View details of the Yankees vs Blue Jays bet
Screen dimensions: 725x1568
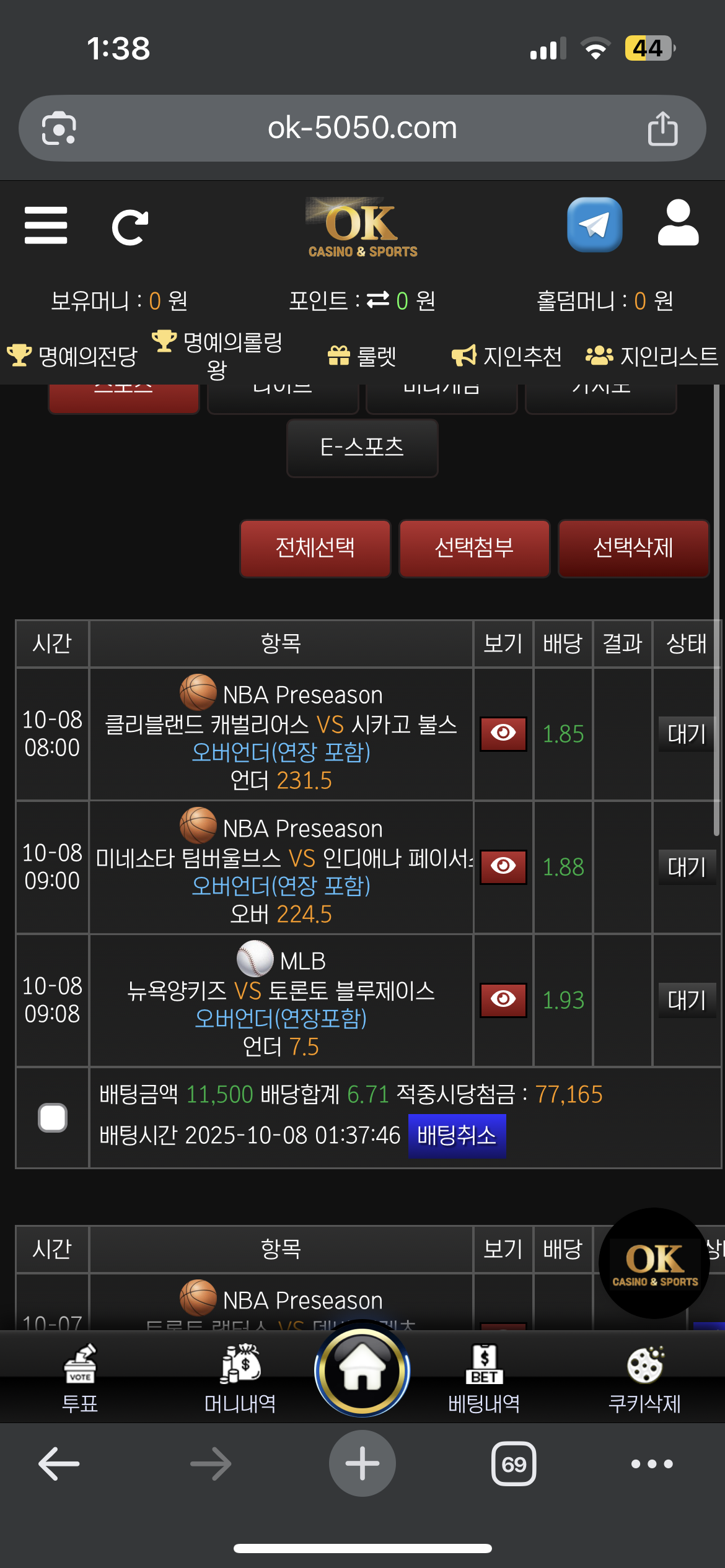click(503, 1000)
